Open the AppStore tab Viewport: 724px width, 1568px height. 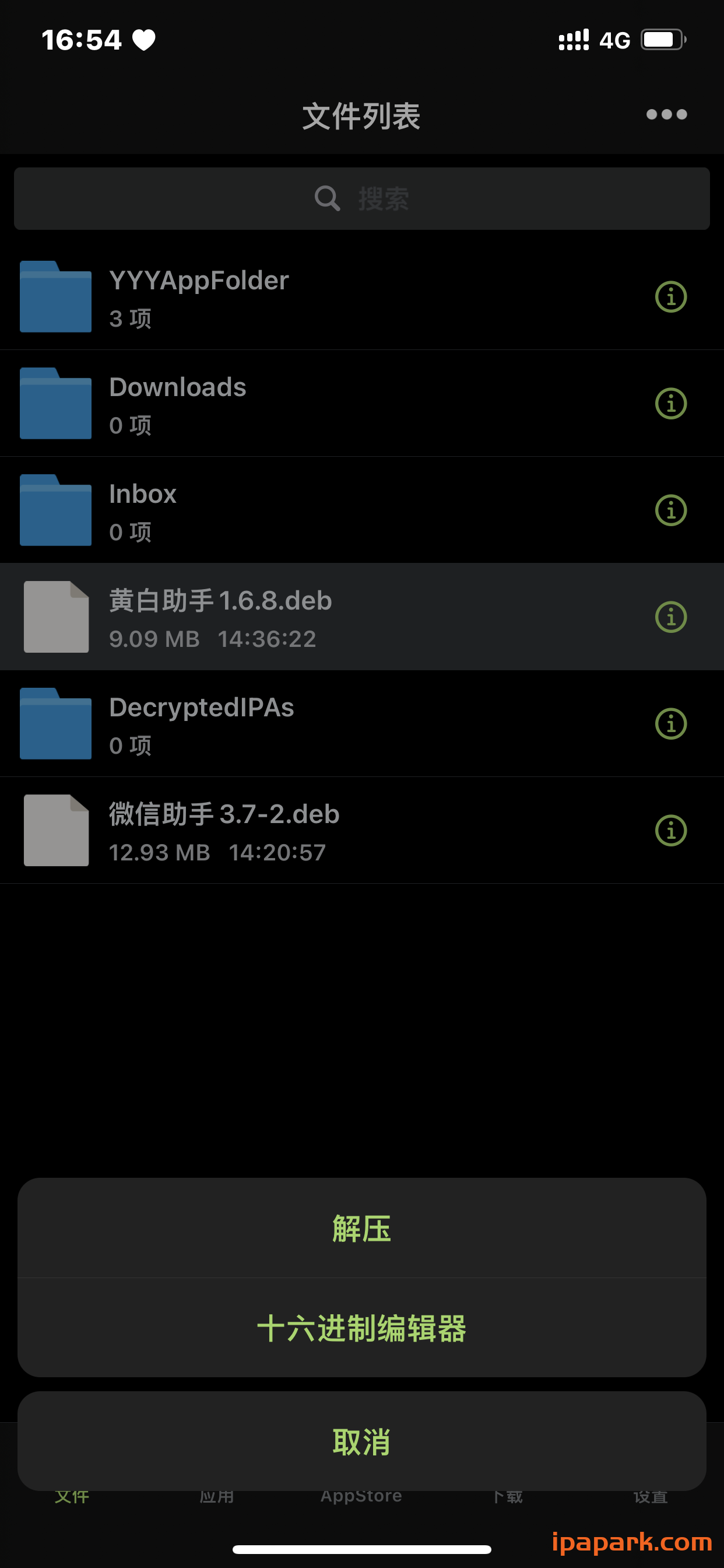(362, 1496)
